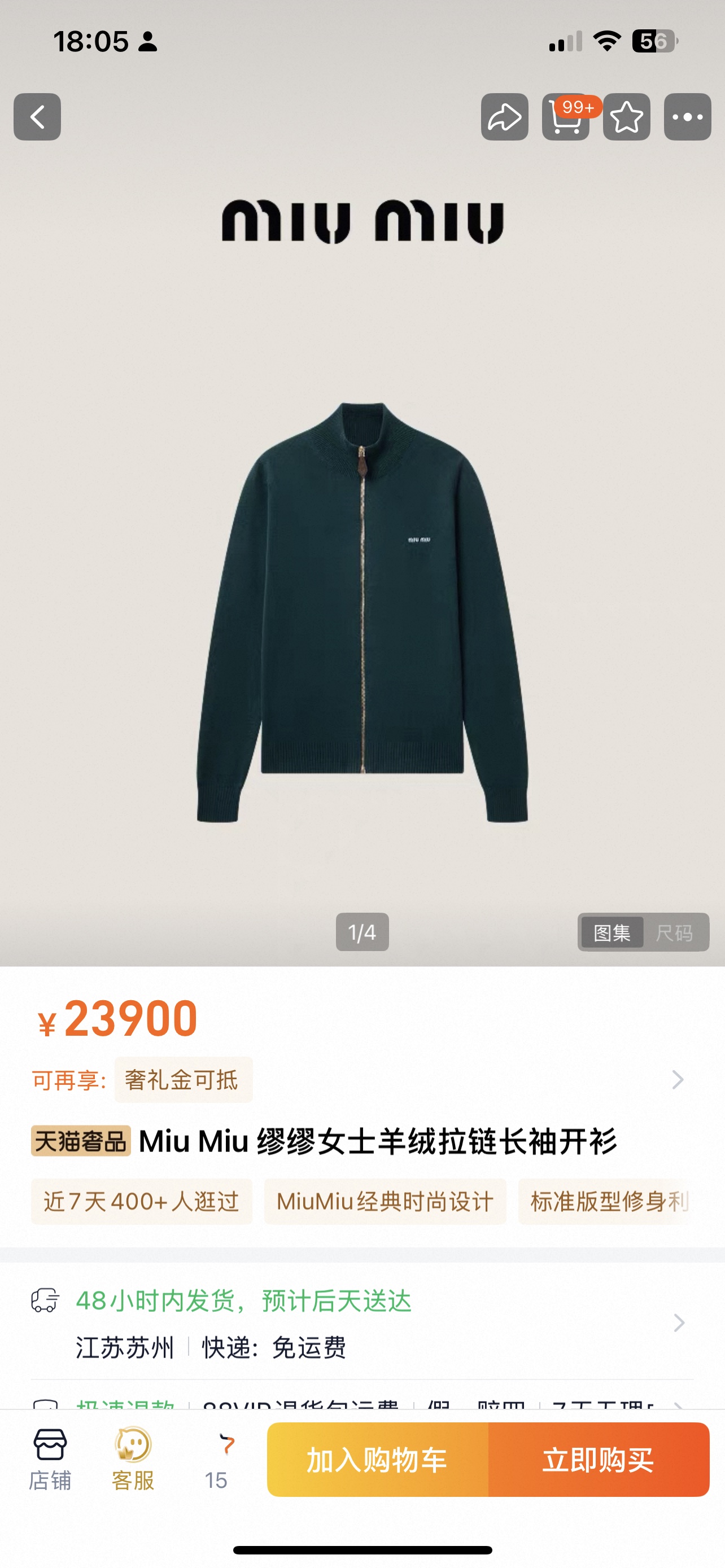Contact 客服 customer service
The image size is (725, 1568).
pos(133,1459)
